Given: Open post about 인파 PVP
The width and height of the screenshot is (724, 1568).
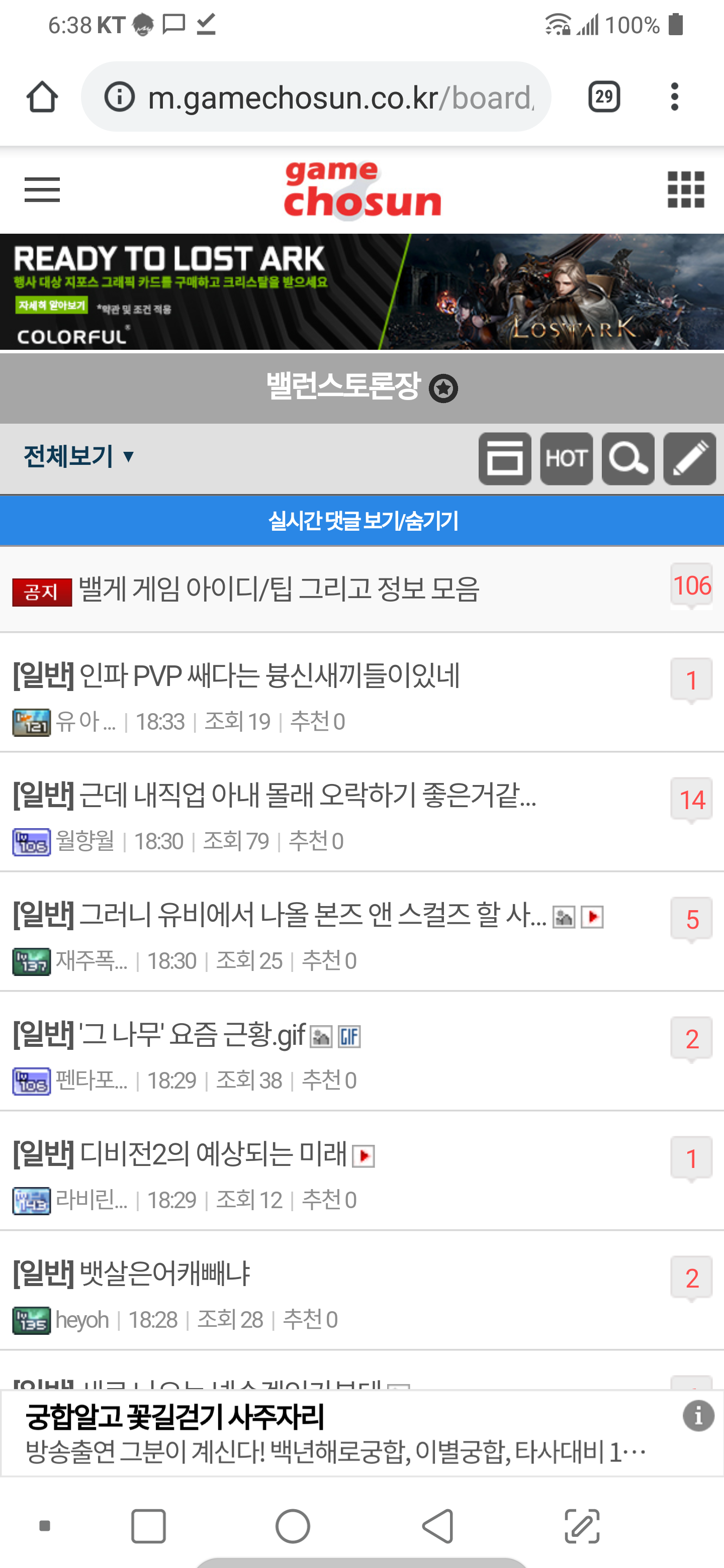Looking at the screenshot, I should pyautogui.click(x=268, y=676).
